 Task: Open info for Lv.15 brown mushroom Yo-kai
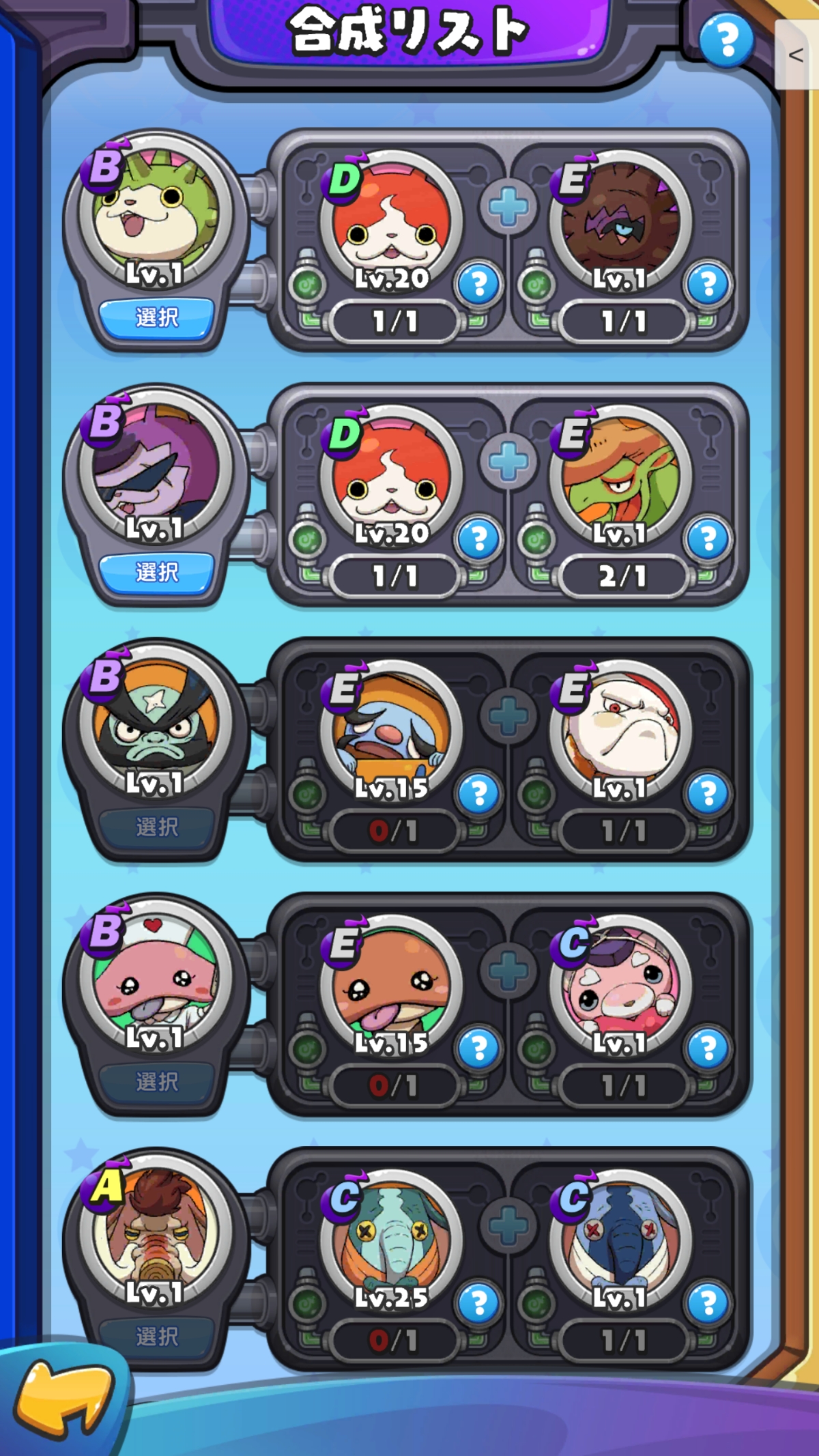(479, 1047)
